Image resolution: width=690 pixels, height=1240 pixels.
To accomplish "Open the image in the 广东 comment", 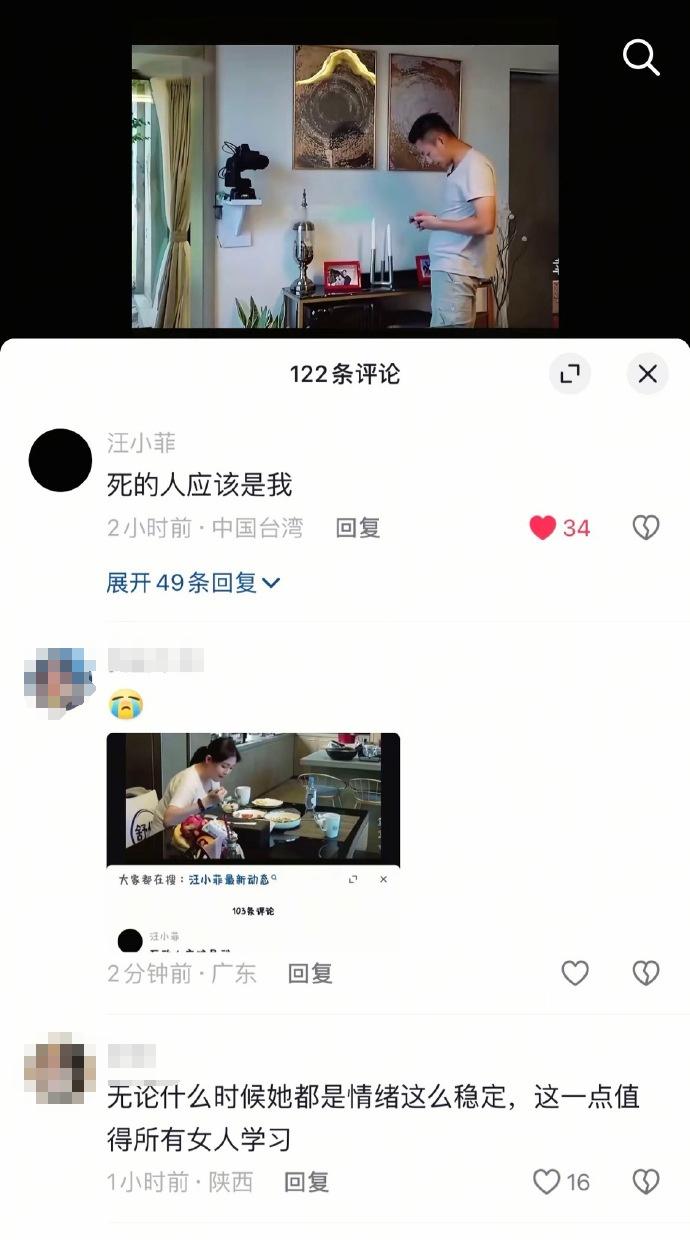I will click(x=253, y=842).
